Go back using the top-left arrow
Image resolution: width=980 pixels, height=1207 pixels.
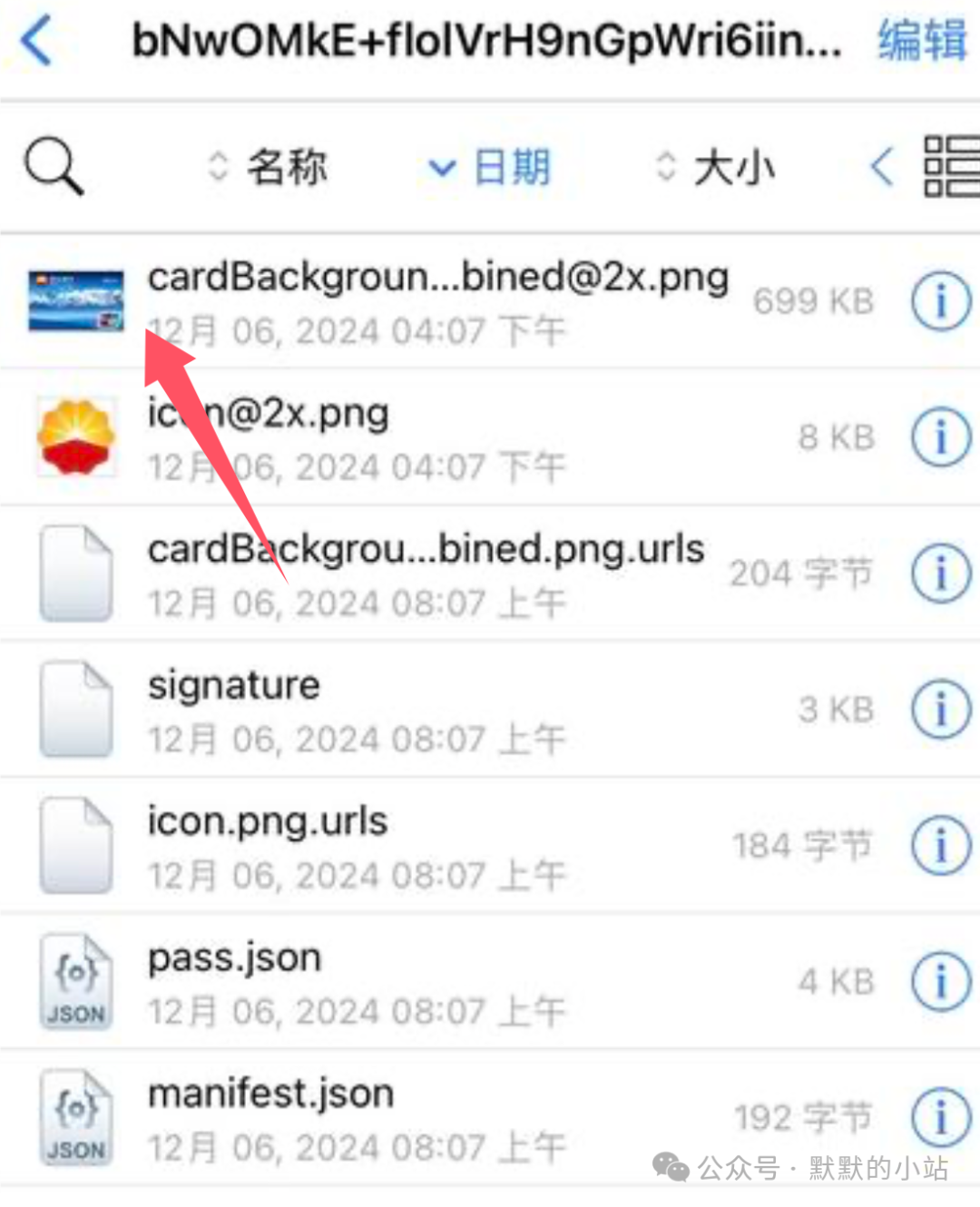pyautogui.click(x=36, y=42)
